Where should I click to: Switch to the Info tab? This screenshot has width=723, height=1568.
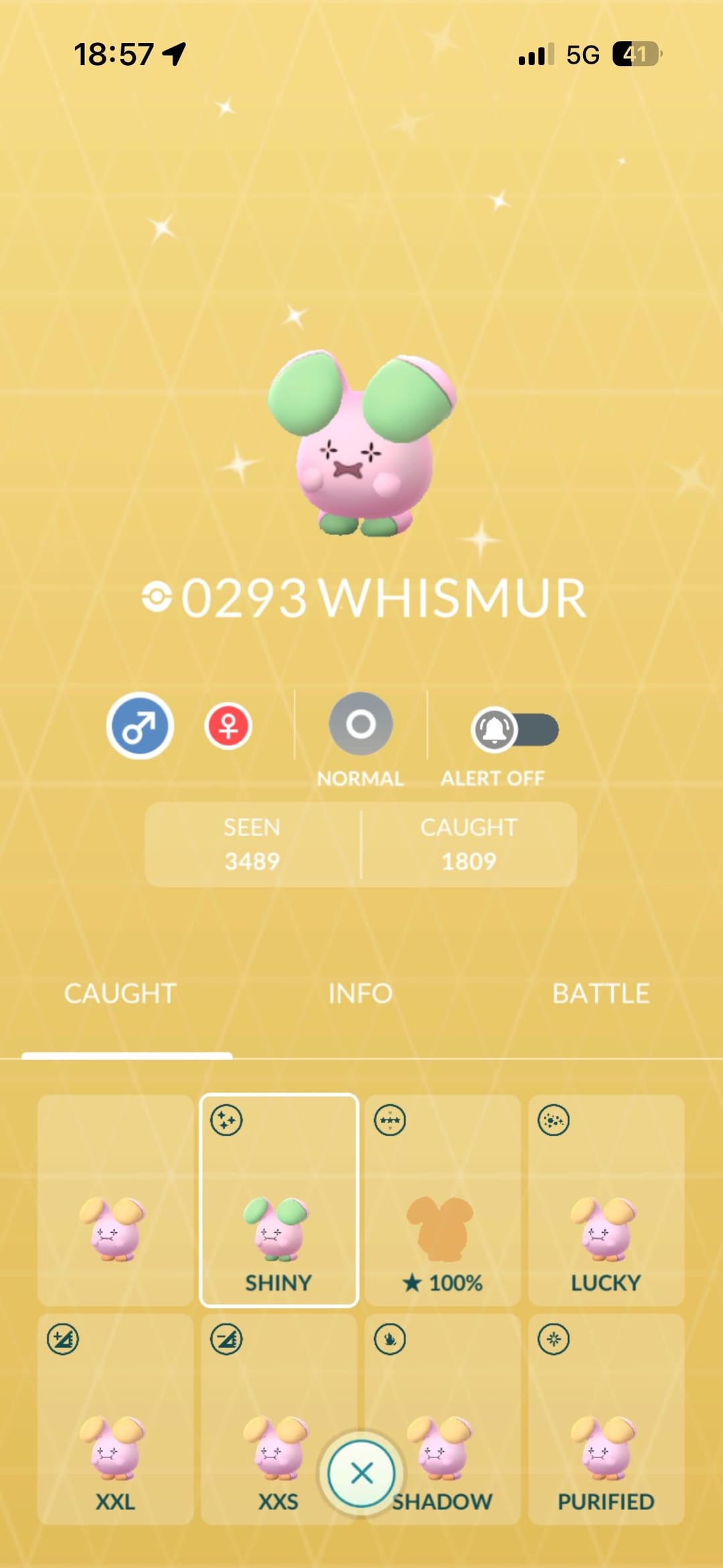(x=360, y=993)
